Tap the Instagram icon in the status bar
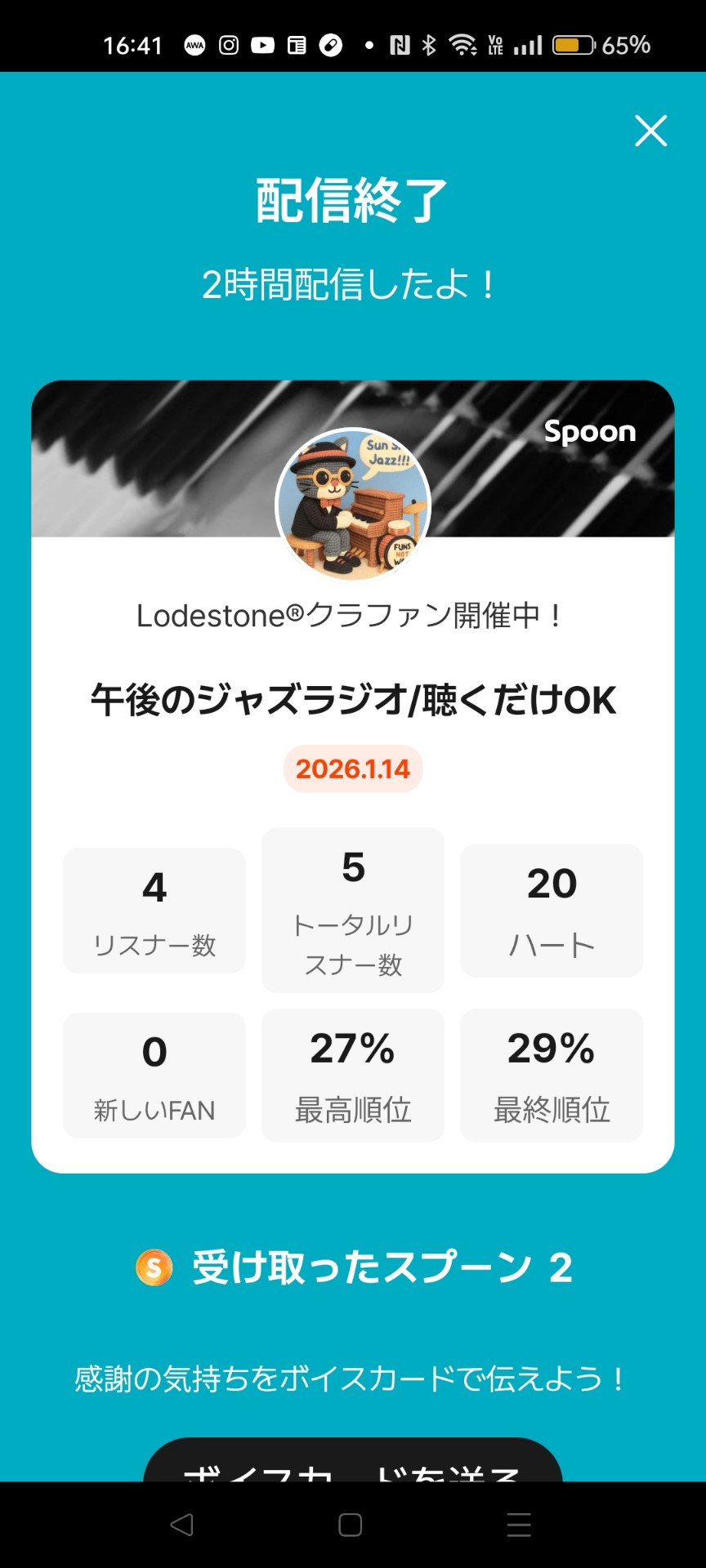Screen dimensions: 706x1568 [230, 47]
